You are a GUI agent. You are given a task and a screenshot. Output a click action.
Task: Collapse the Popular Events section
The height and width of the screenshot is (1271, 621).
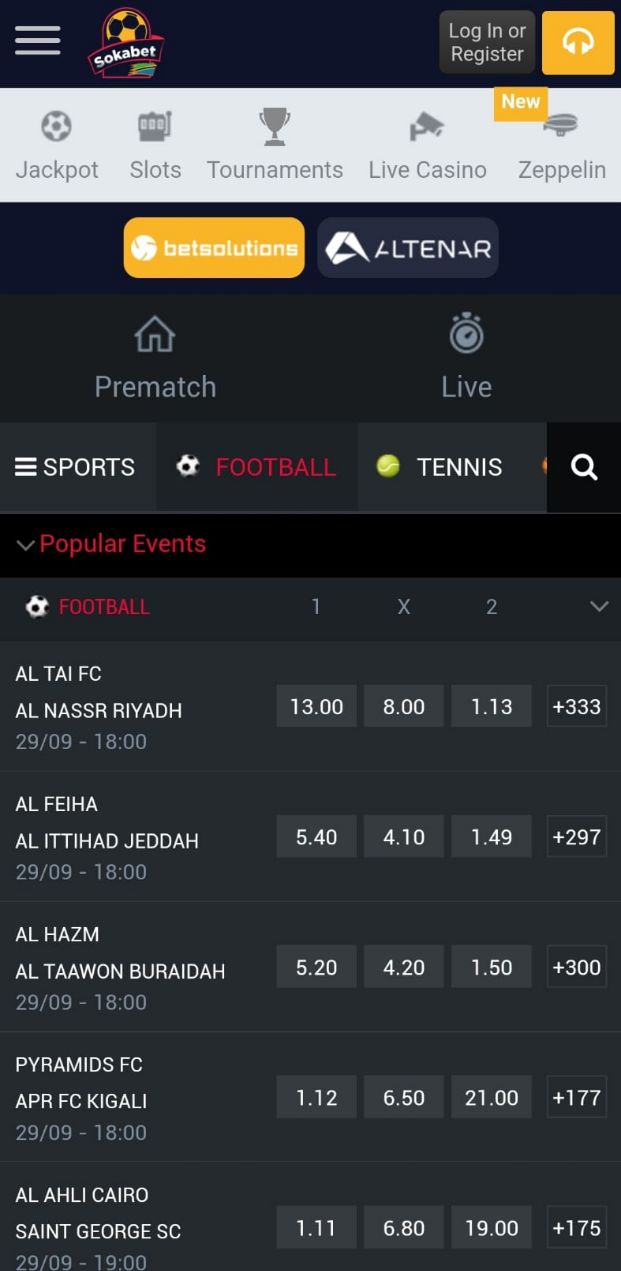pos(111,544)
